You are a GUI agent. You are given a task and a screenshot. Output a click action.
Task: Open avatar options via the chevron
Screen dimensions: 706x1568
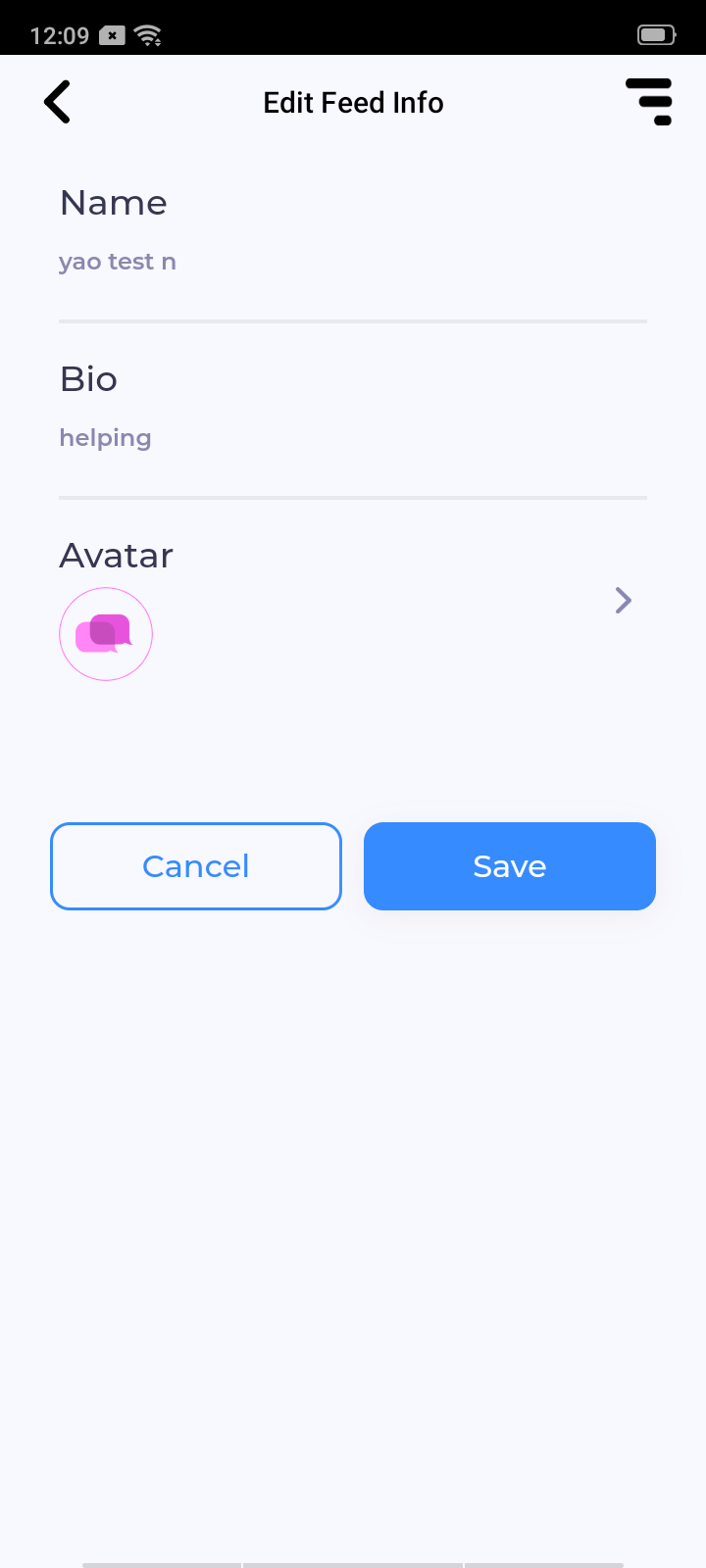623,600
